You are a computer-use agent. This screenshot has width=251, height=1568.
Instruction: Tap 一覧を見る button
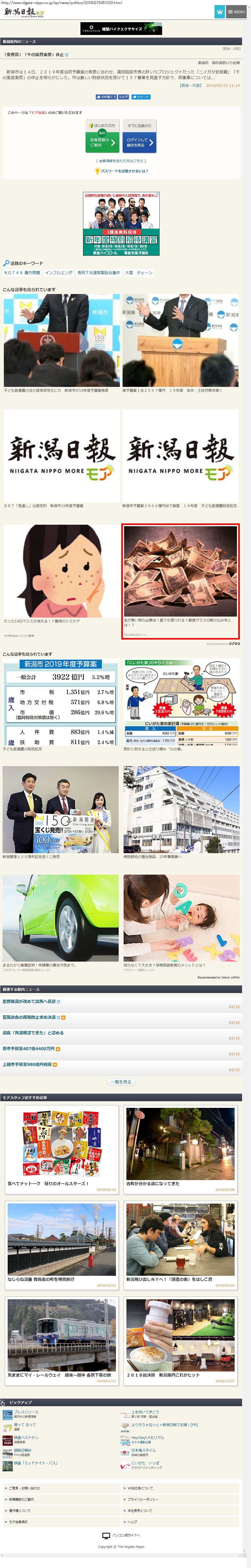[121, 1082]
